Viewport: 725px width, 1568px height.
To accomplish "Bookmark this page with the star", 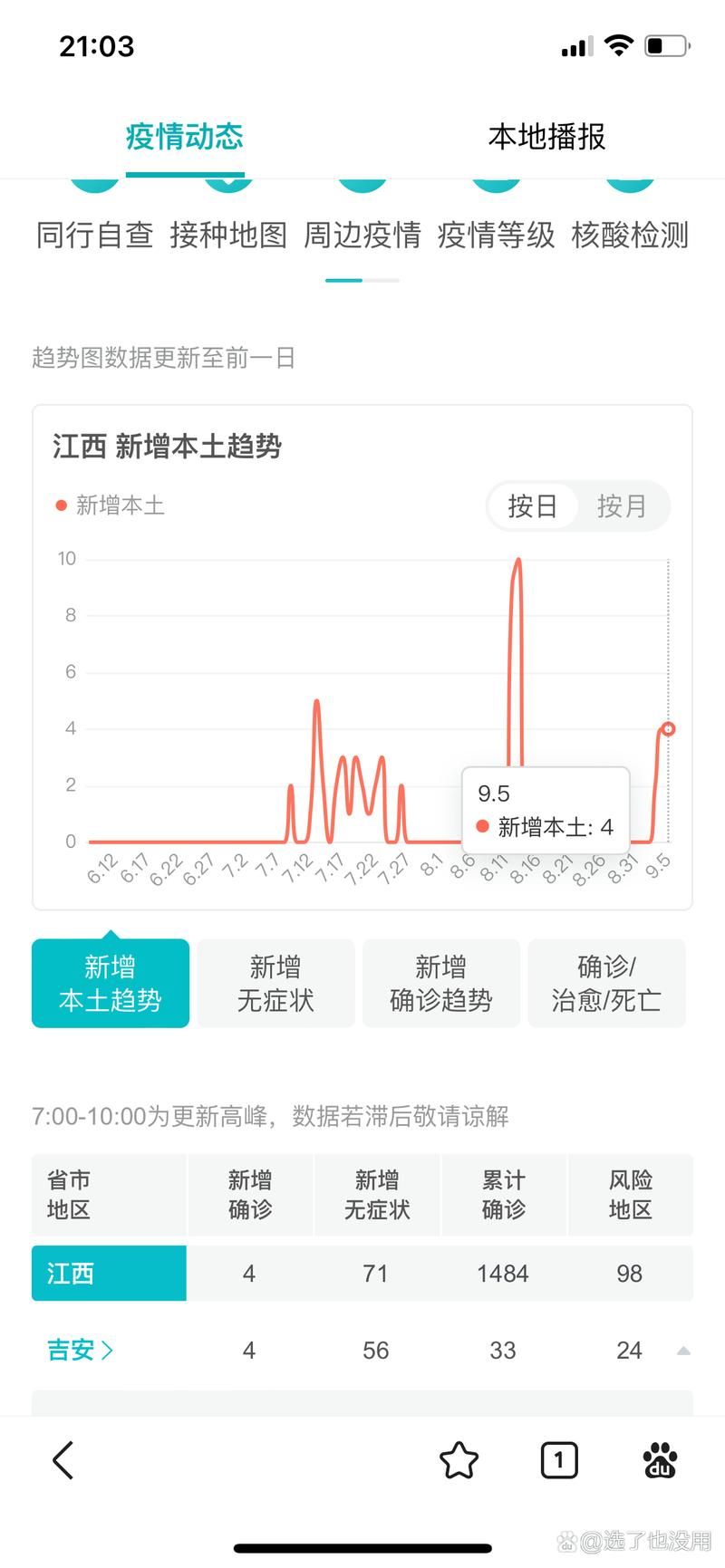I will pyautogui.click(x=459, y=1460).
